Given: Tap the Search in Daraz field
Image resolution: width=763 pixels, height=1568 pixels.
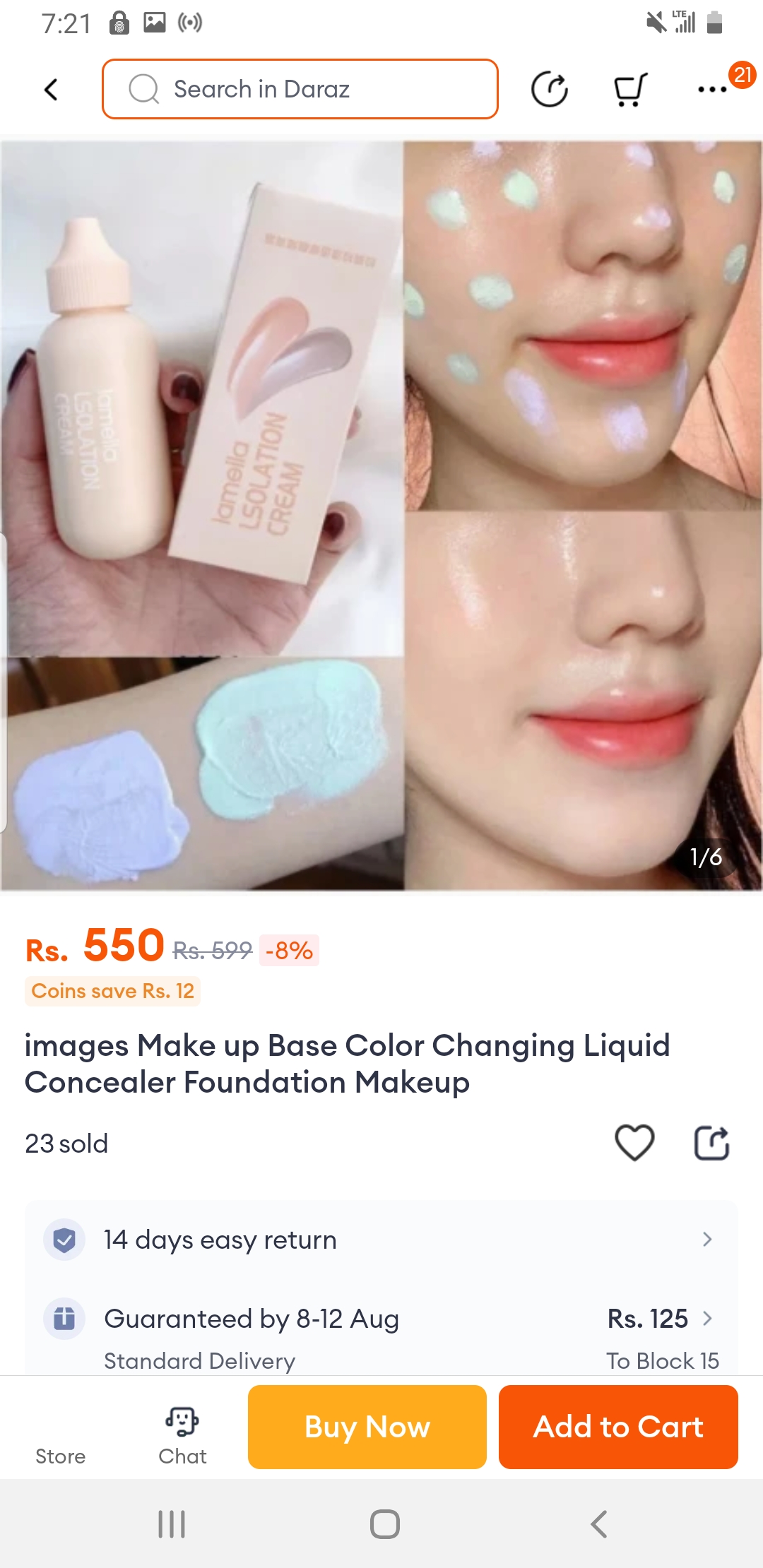Looking at the screenshot, I should click(x=300, y=90).
